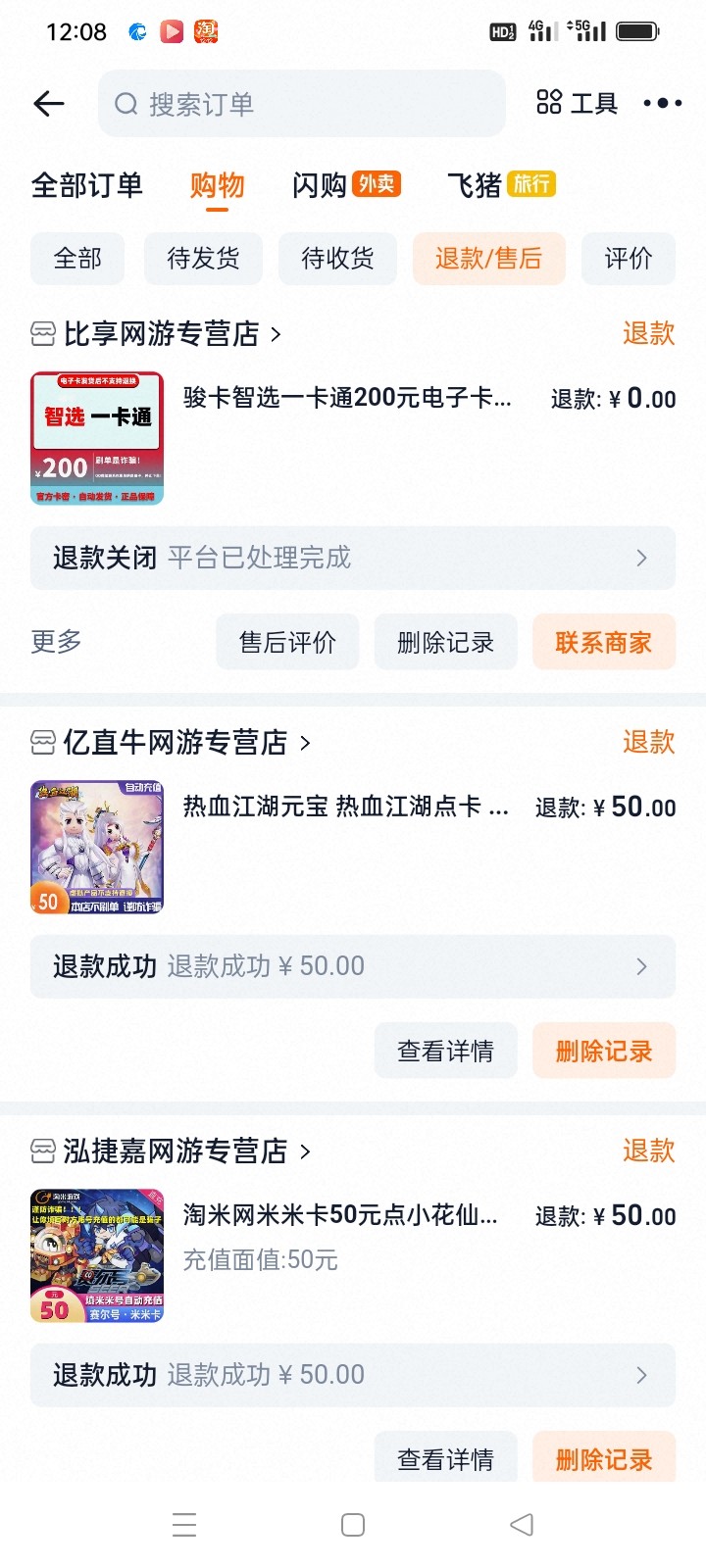This screenshot has width=706, height=1568.
Task: Switch to the 全部订单 tab
Action: pos(87,185)
